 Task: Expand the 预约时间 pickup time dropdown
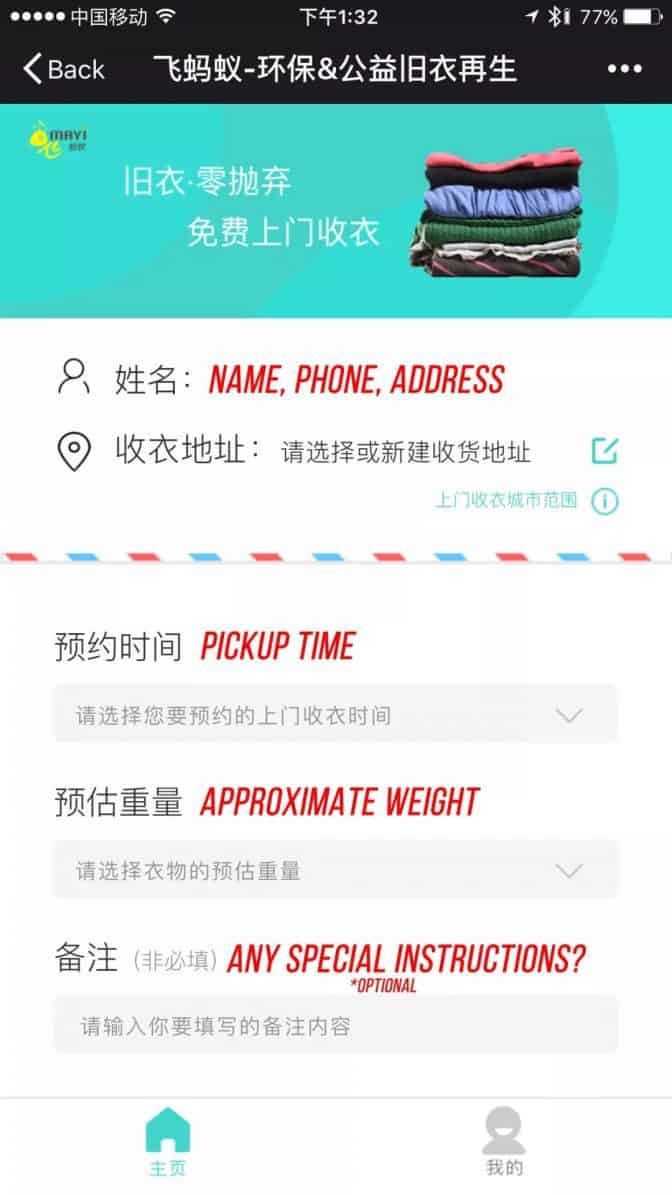tap(336, 714)
